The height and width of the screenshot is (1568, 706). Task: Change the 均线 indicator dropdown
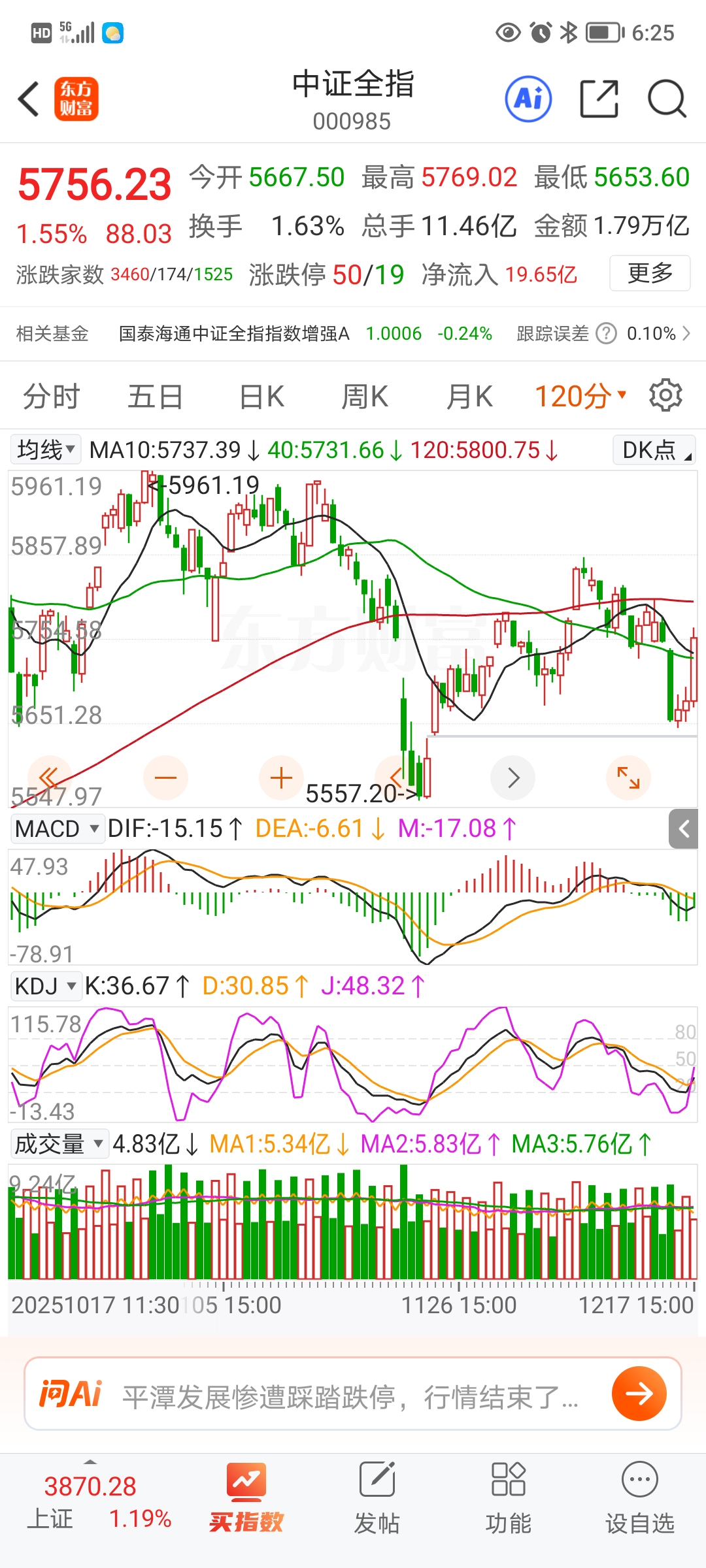(x=46, y=449)
